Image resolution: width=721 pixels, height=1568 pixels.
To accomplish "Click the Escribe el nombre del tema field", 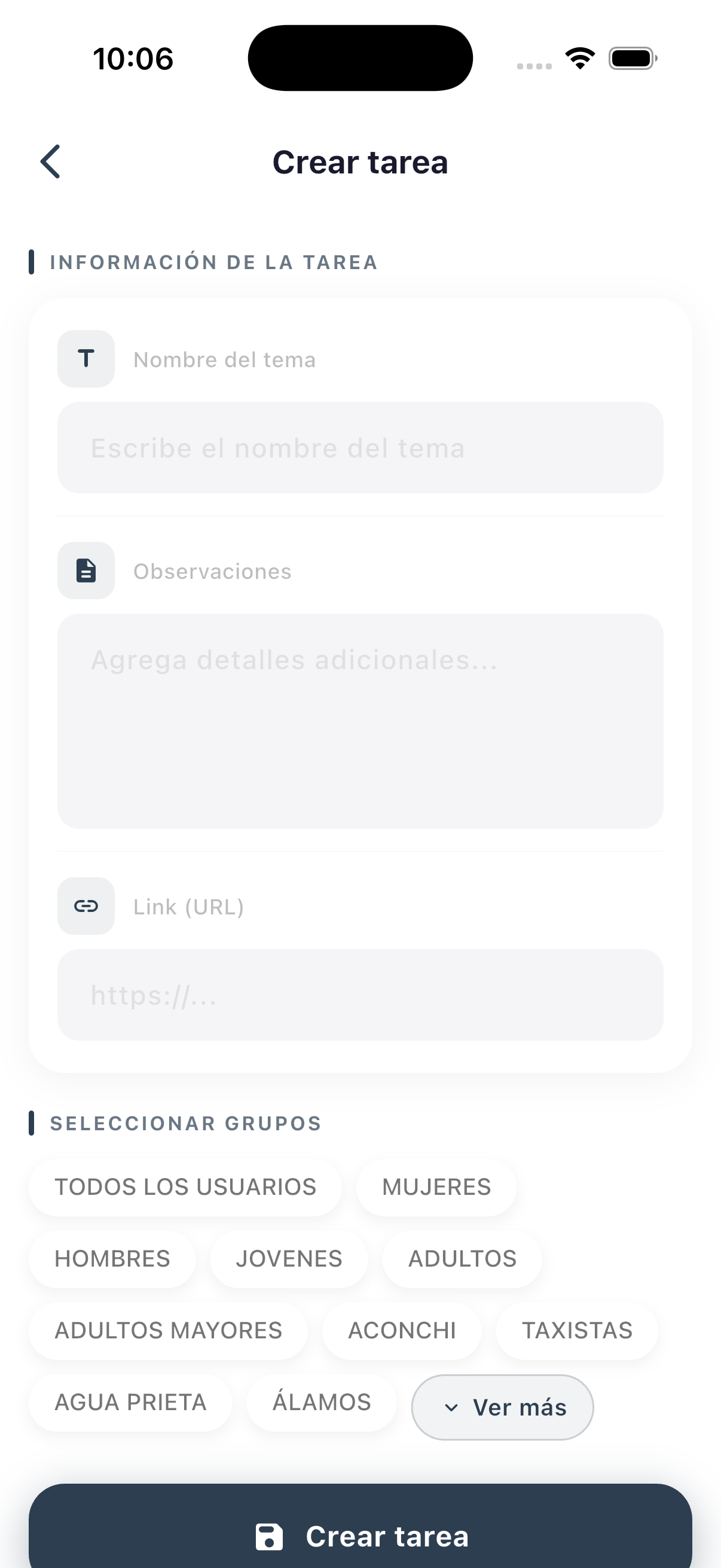I will click(x=360, y=447).
